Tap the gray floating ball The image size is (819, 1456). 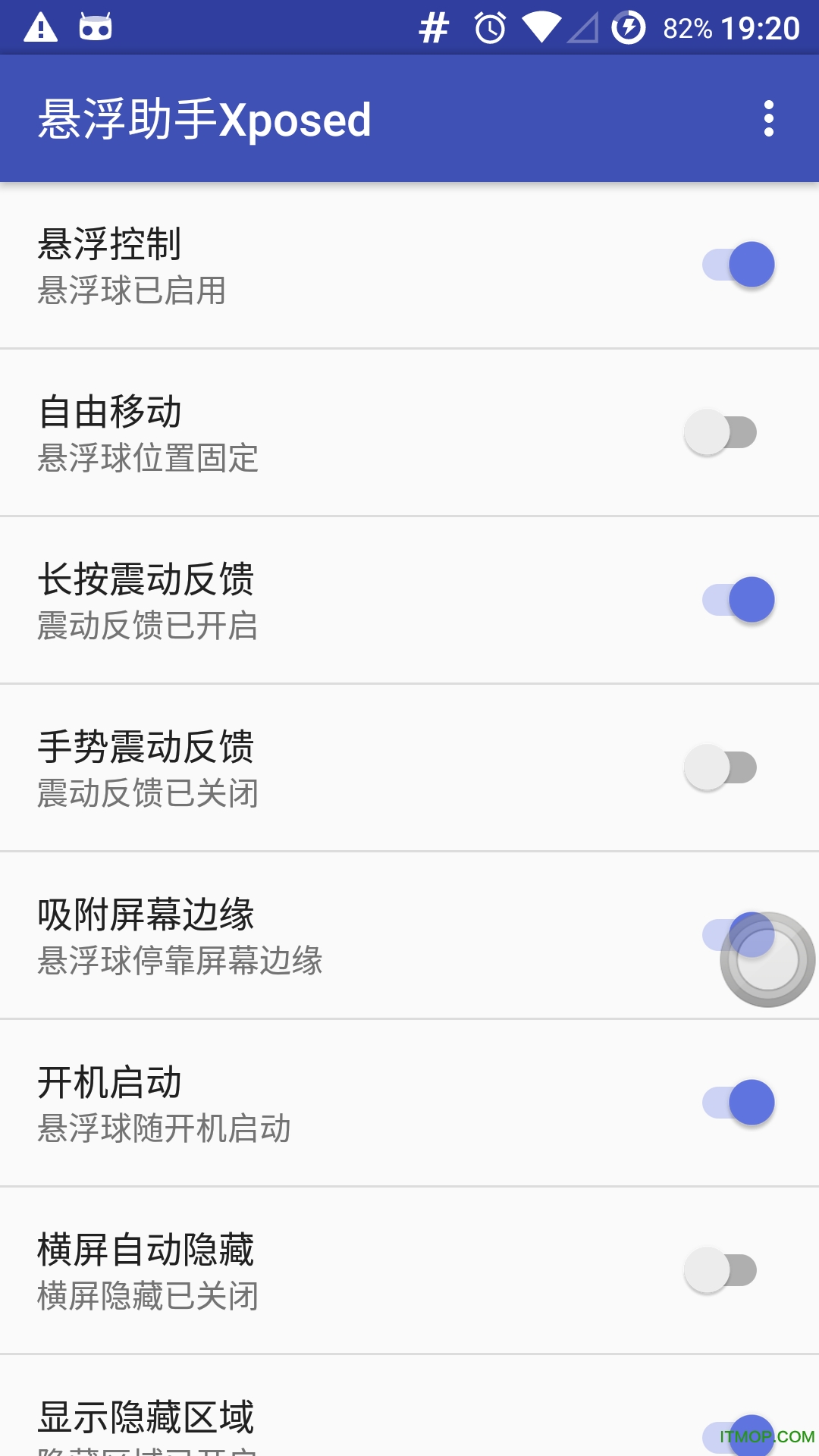[768, 961]
